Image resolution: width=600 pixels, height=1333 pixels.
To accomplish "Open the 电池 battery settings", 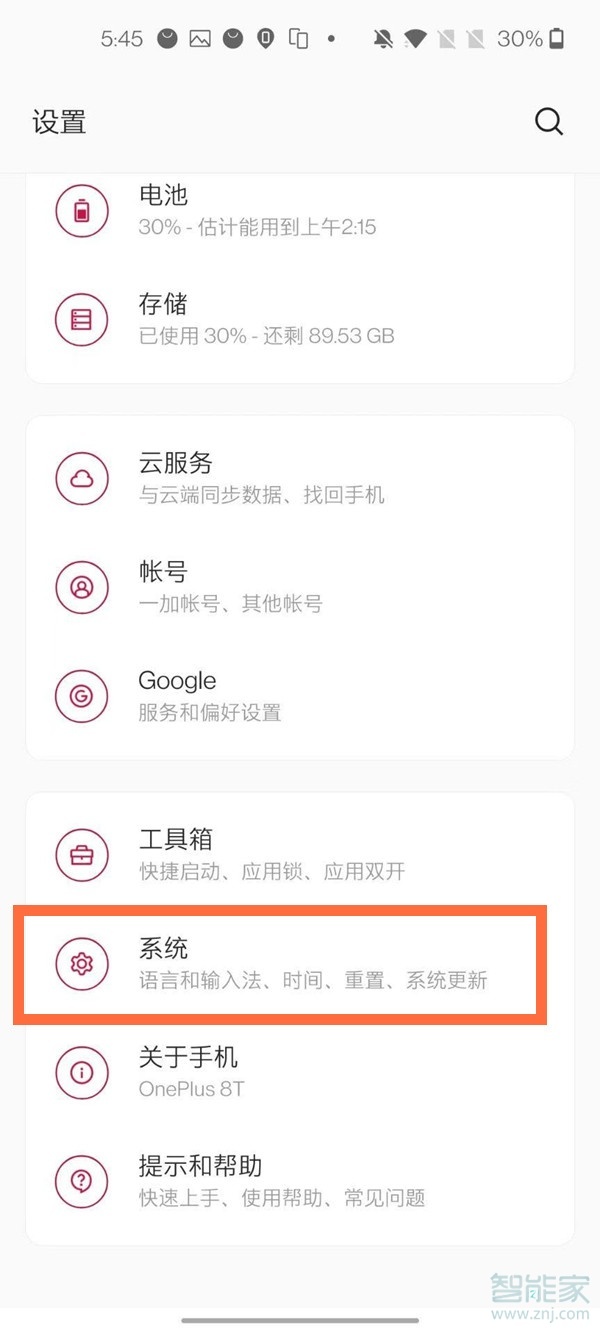I will (x=300, y=211).
